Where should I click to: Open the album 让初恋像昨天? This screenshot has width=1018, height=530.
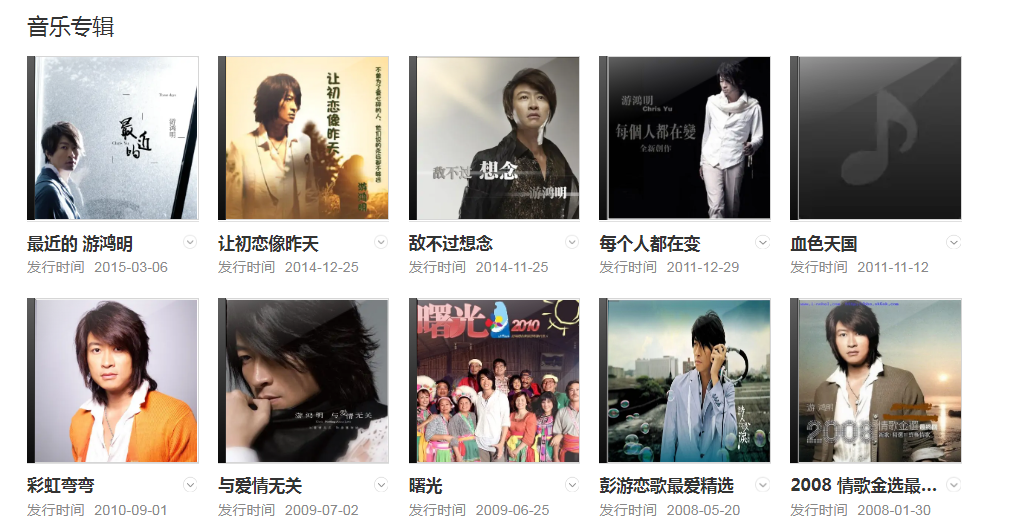(303, 138)
